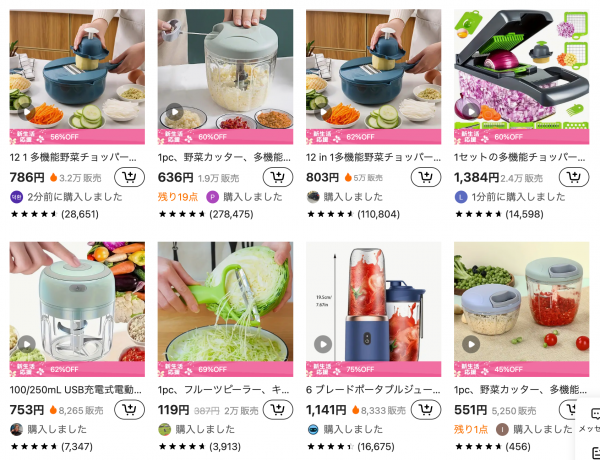
Task: Add the 753円 USB electric chopper to cart
Action: click(x=129, y=410)
